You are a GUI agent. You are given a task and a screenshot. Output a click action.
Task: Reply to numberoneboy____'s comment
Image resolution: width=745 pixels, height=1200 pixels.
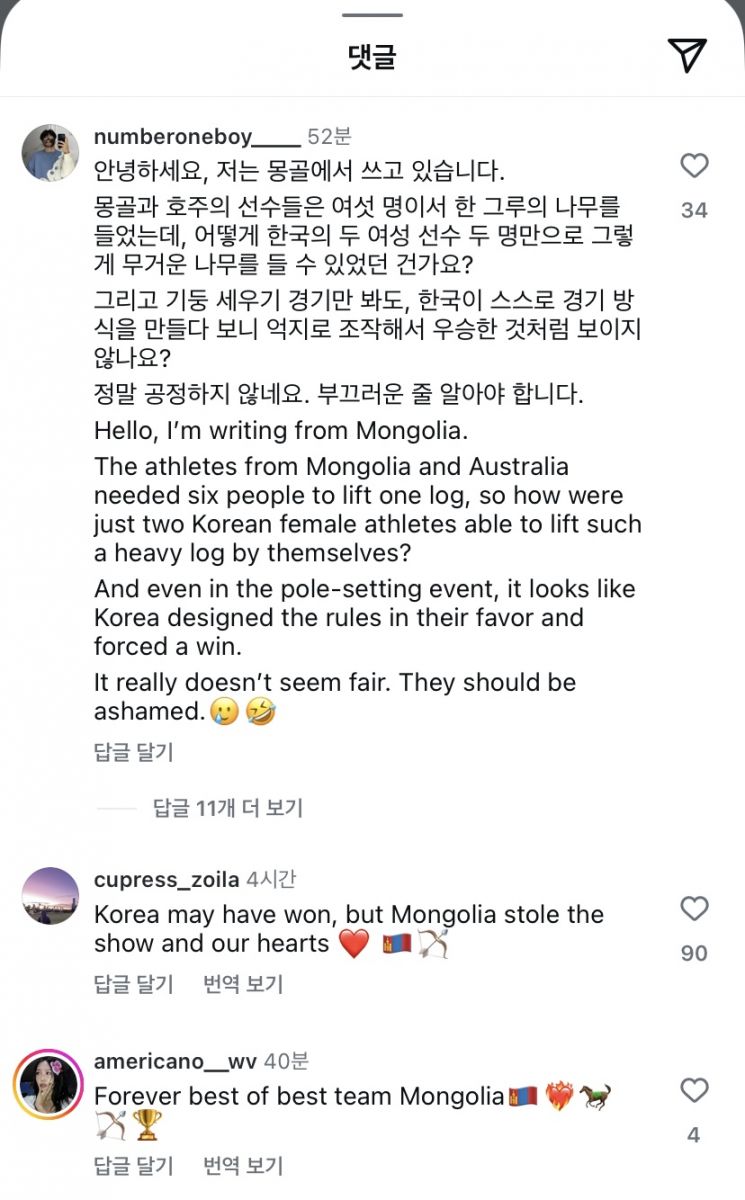(133, 751)
